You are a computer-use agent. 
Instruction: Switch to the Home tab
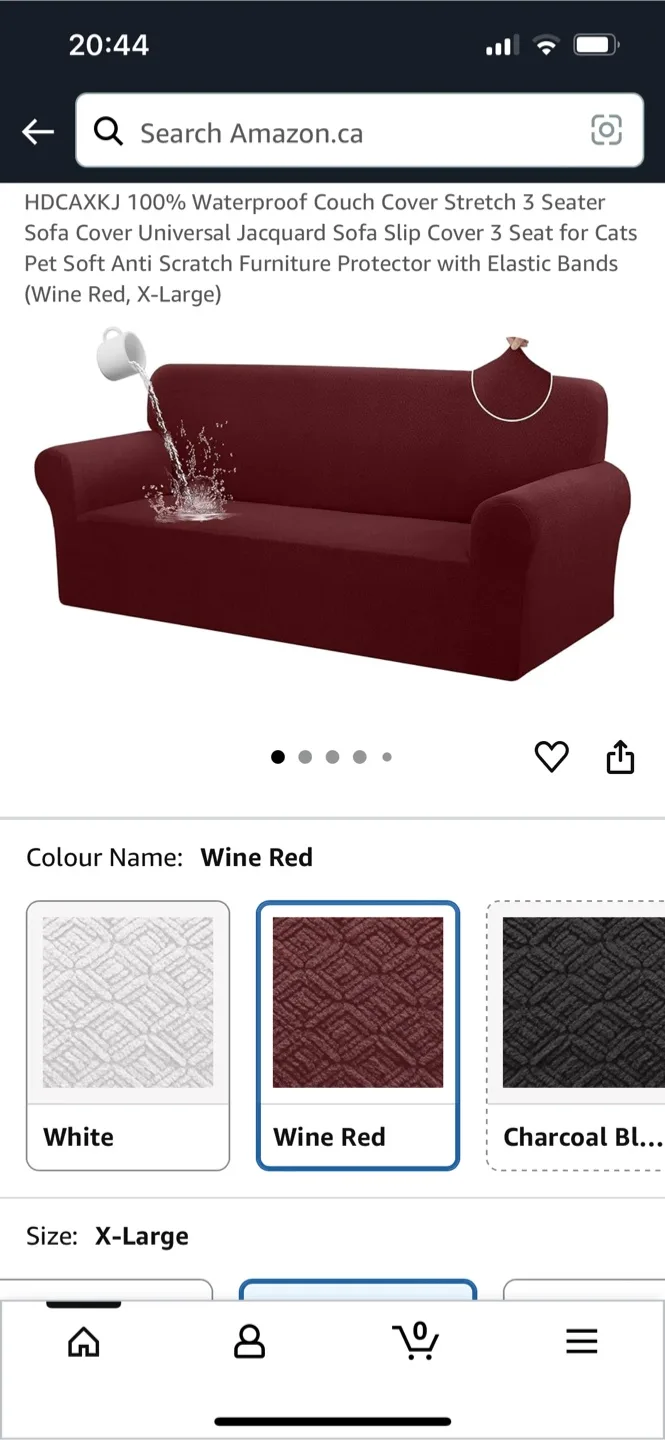coord(84,1342)
